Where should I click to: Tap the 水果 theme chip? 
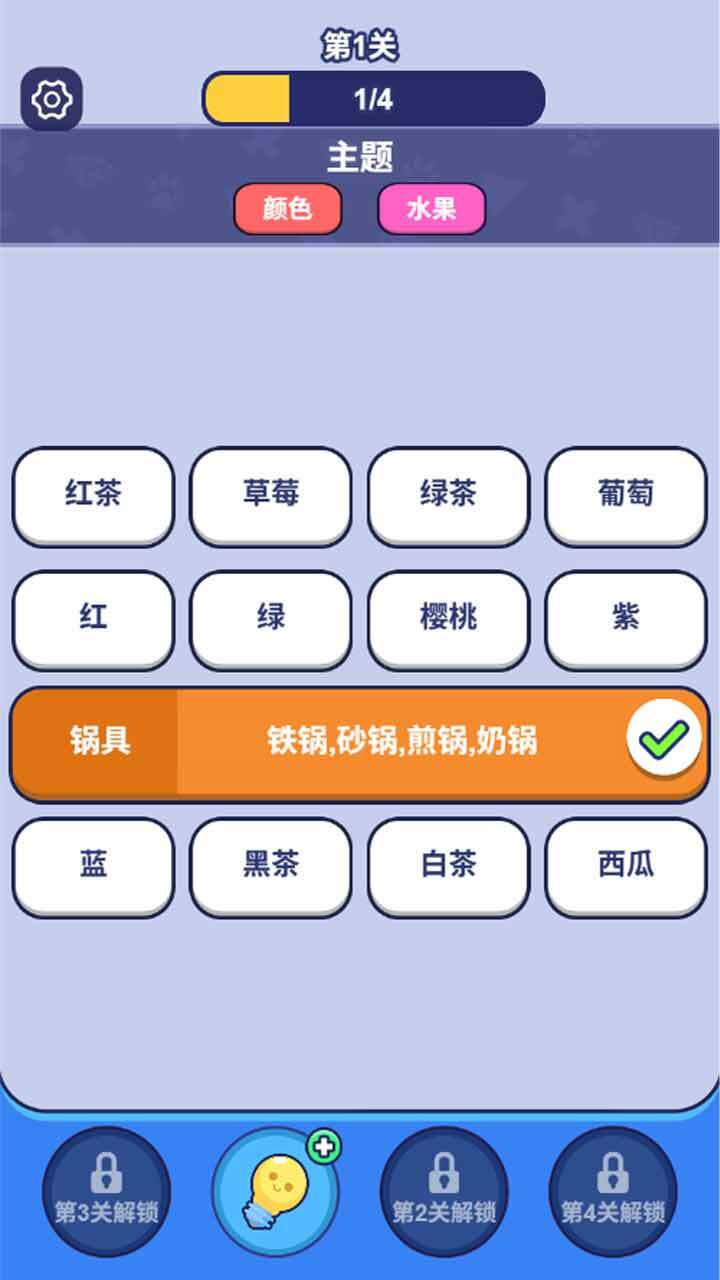point(431,209)
